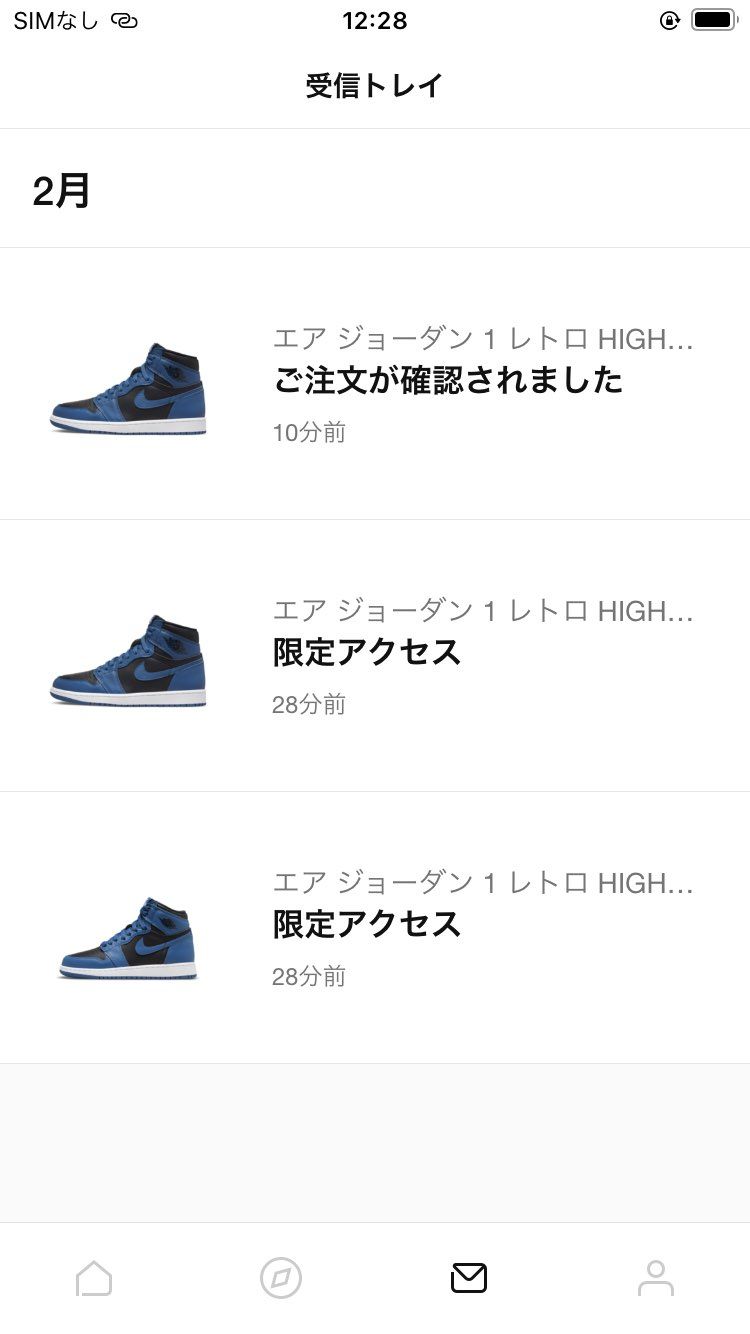750x1334 pixels.
Task: Expand the second 限定アクセス message title
Action: 484,884
